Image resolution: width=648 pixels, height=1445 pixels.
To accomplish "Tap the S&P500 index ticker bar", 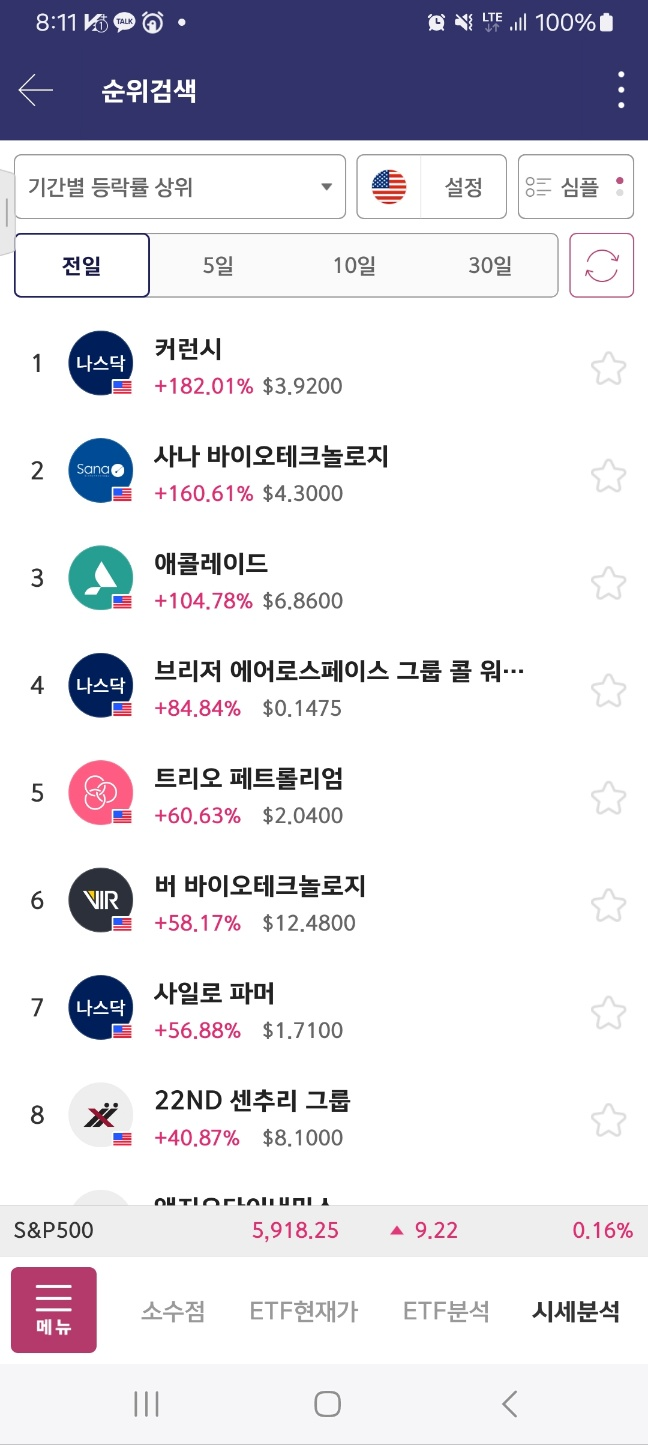I will [324, 1230].
